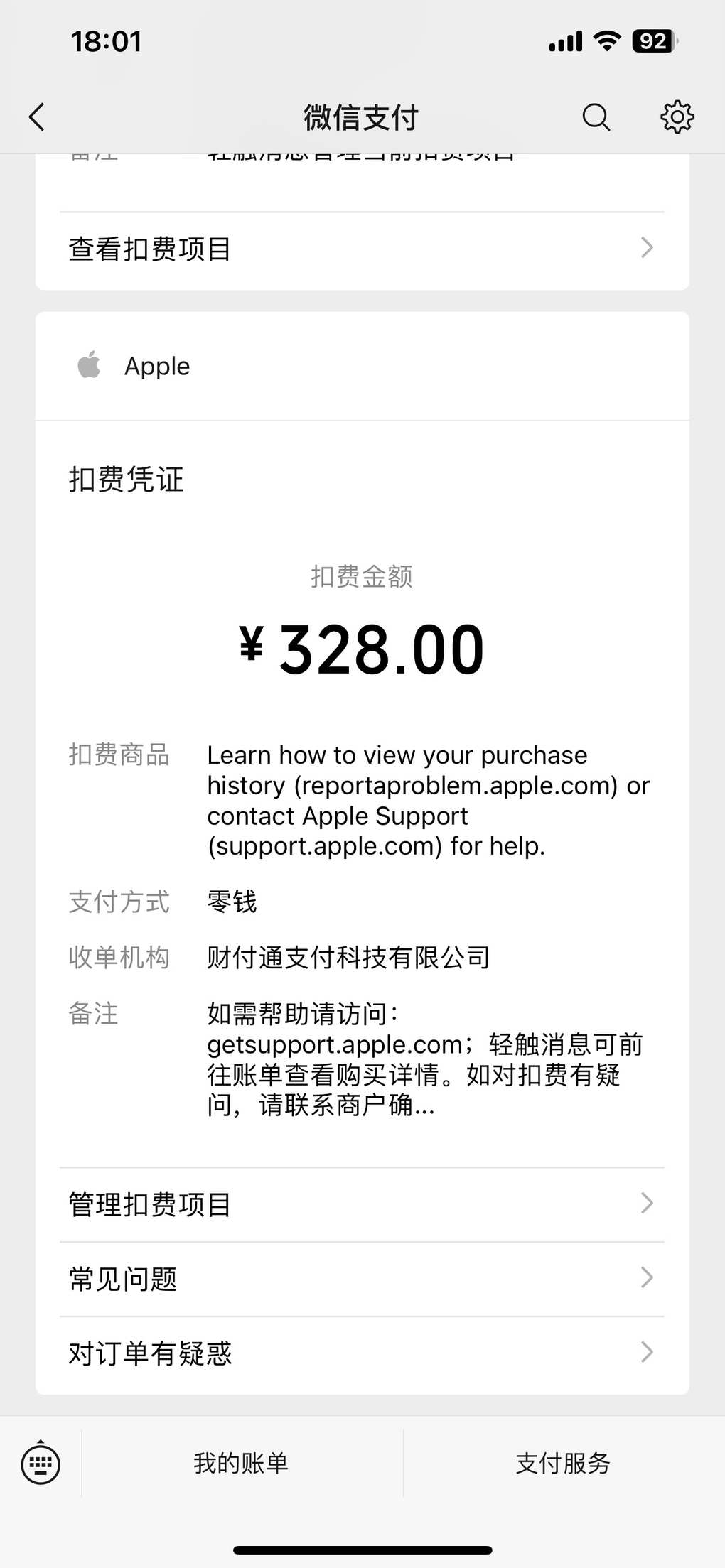Viewport: 725px width, 1568px height.
Task: Open 我的账单 menu
Action: tap(242, 1464)
